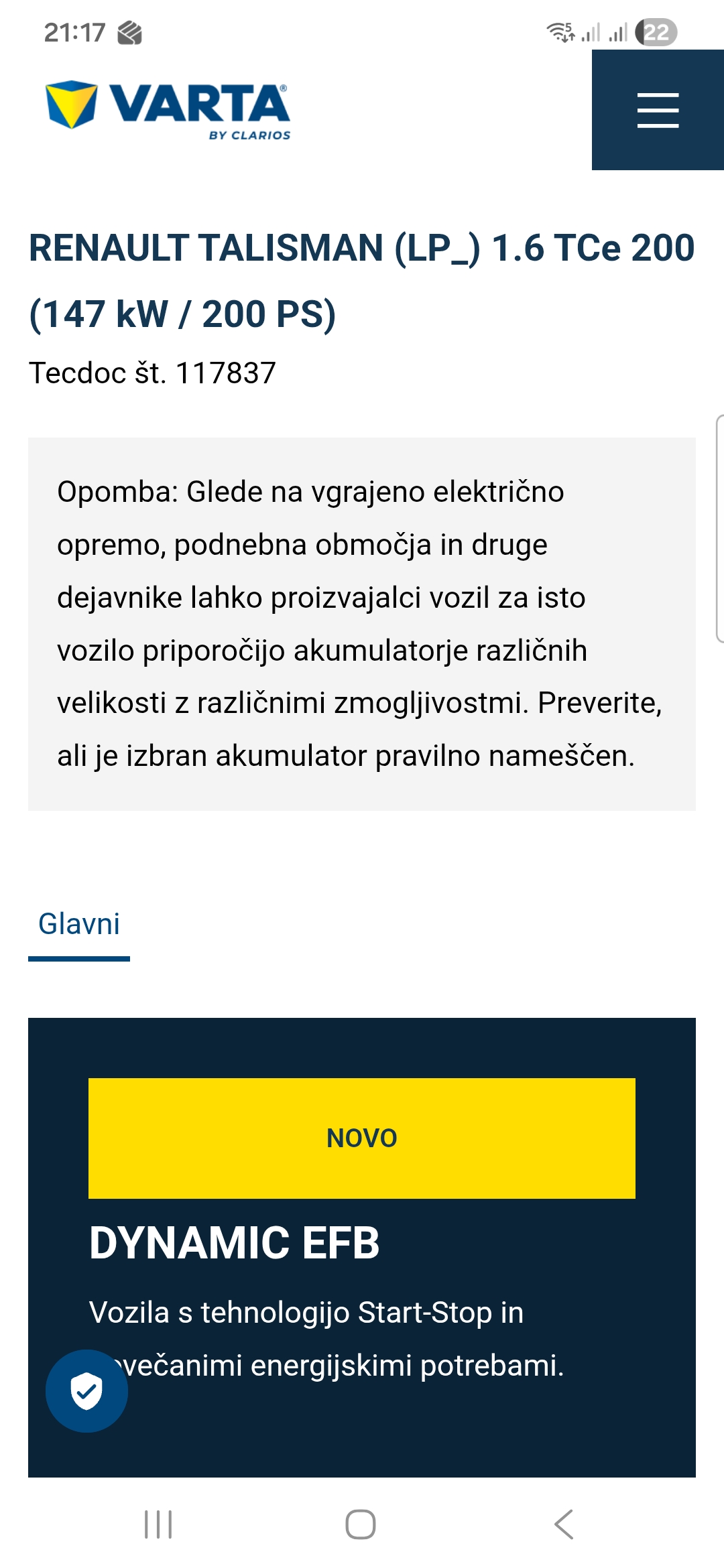Viewport: 724px width, 1568px height.
Task: Open recent apps from navigation bar
Action: (x=159, y=1524)
